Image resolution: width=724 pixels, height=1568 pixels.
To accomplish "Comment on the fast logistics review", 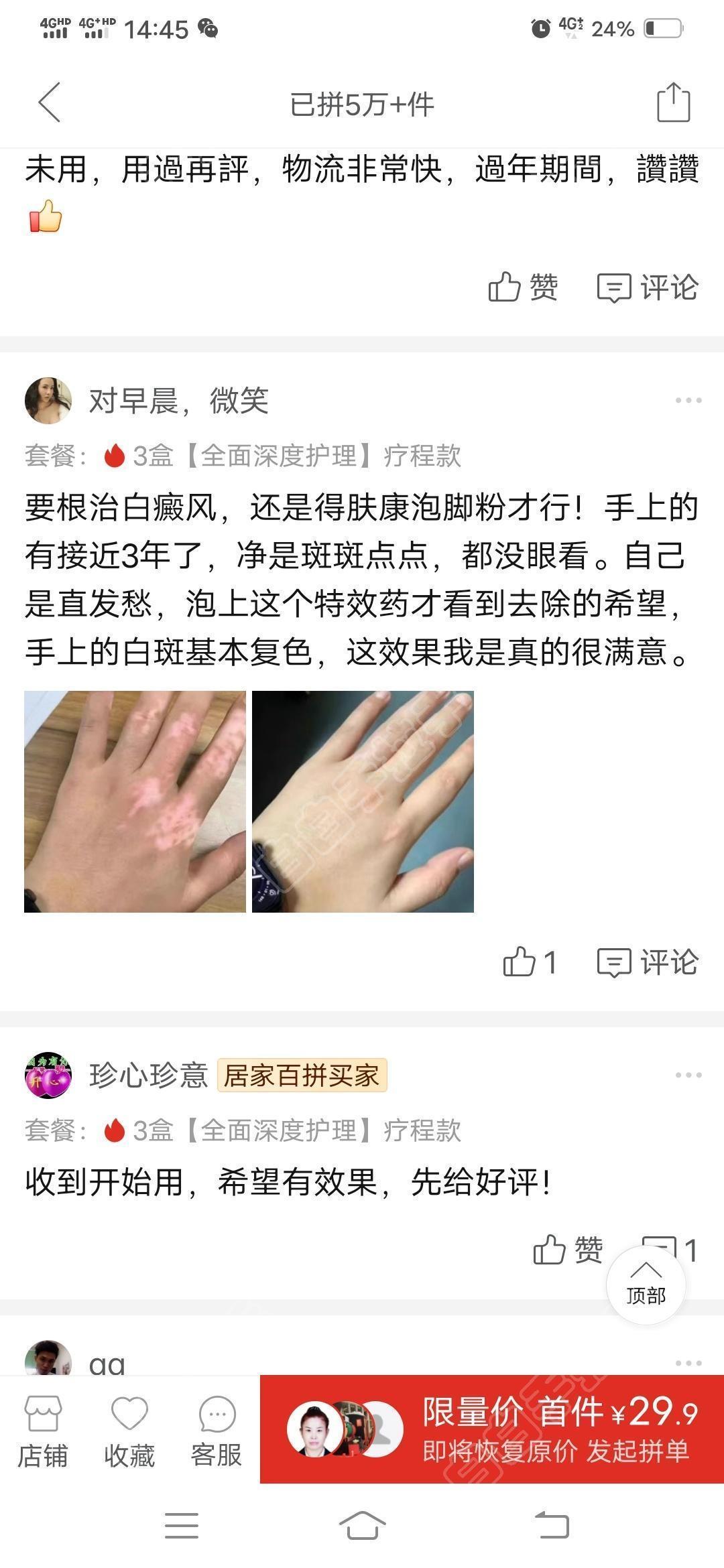I will tap(648, 287).
